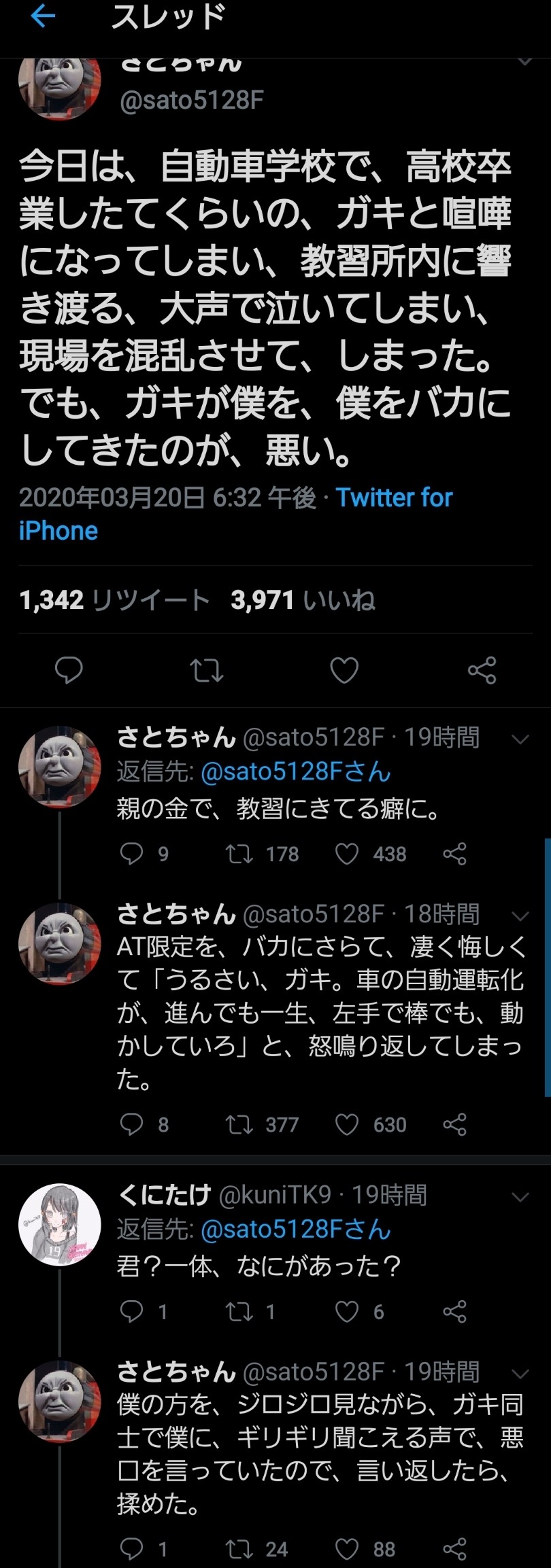Share the main tweet
Image resolution: width=551 pixels, height=1568 pixels.
(482, 670)
